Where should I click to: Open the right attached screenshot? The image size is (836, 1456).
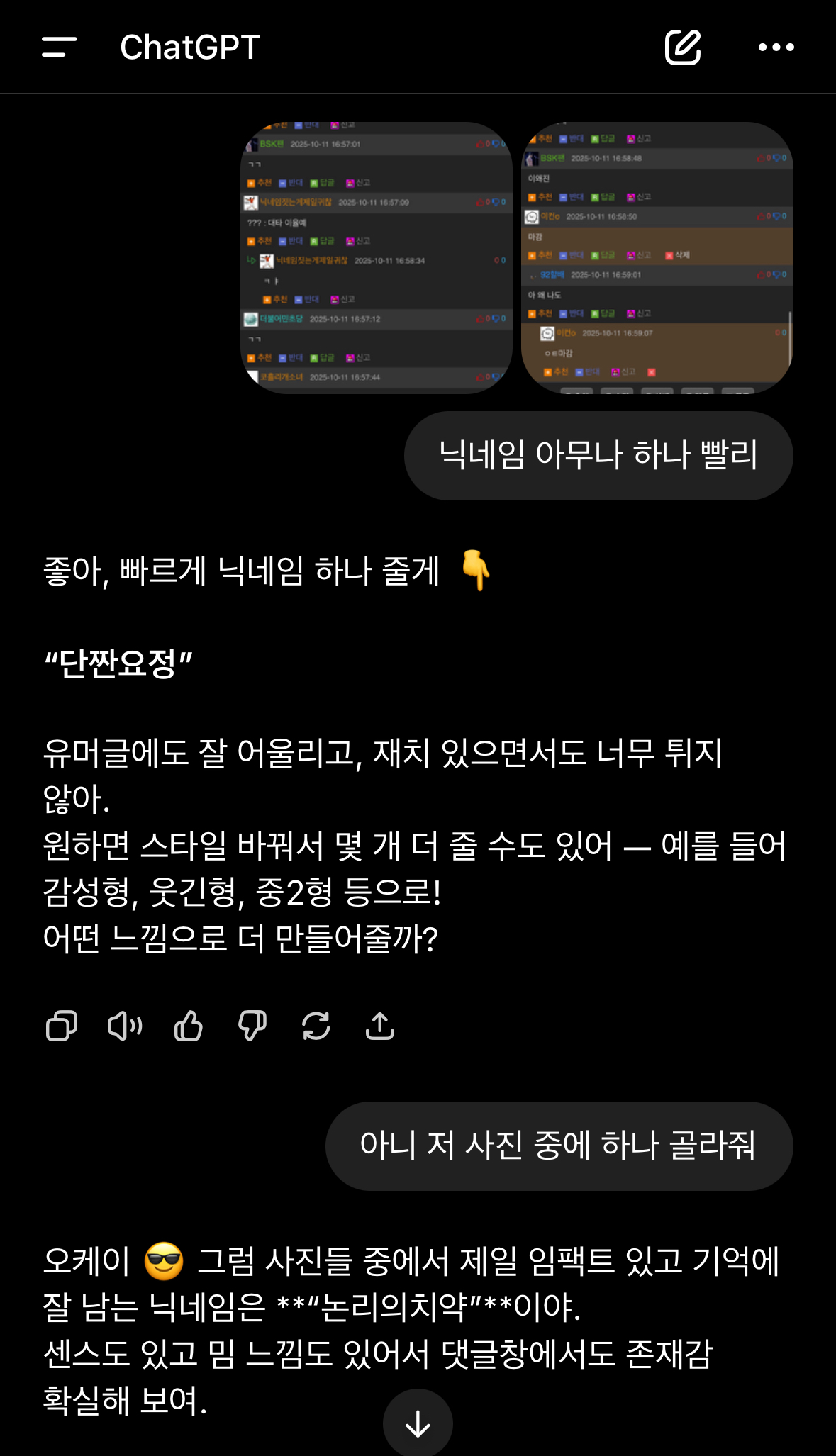click(657, 257)
